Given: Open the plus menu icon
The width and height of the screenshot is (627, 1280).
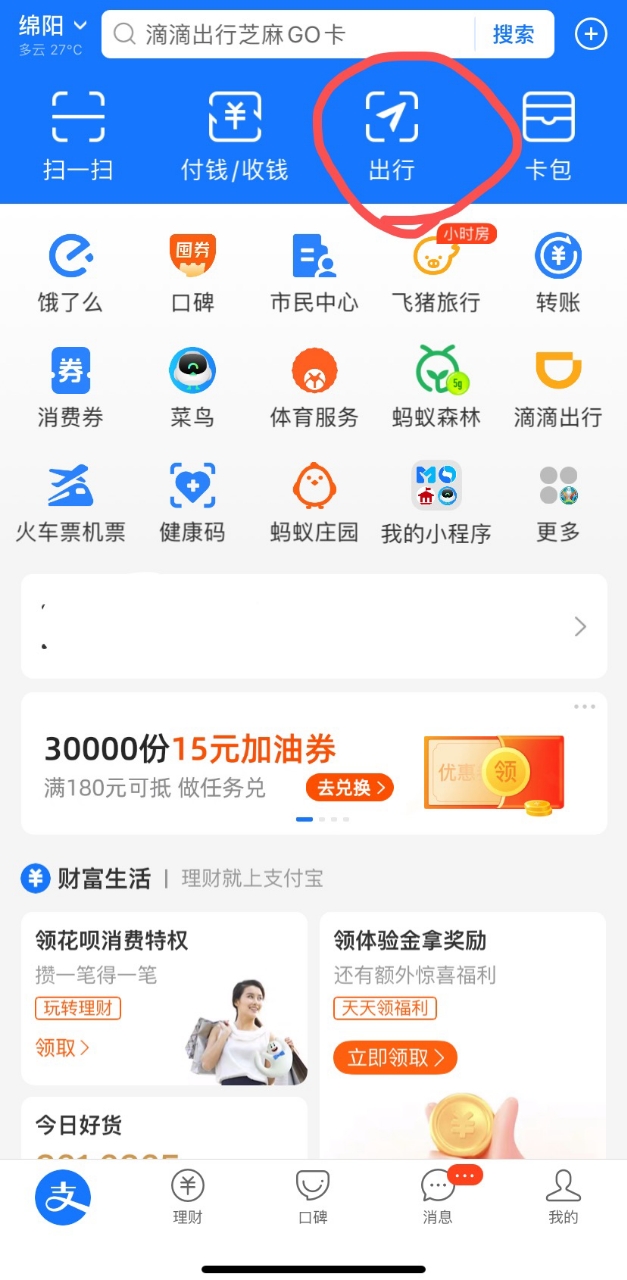Looking at the screenshot, I should [x=591, y=35].
